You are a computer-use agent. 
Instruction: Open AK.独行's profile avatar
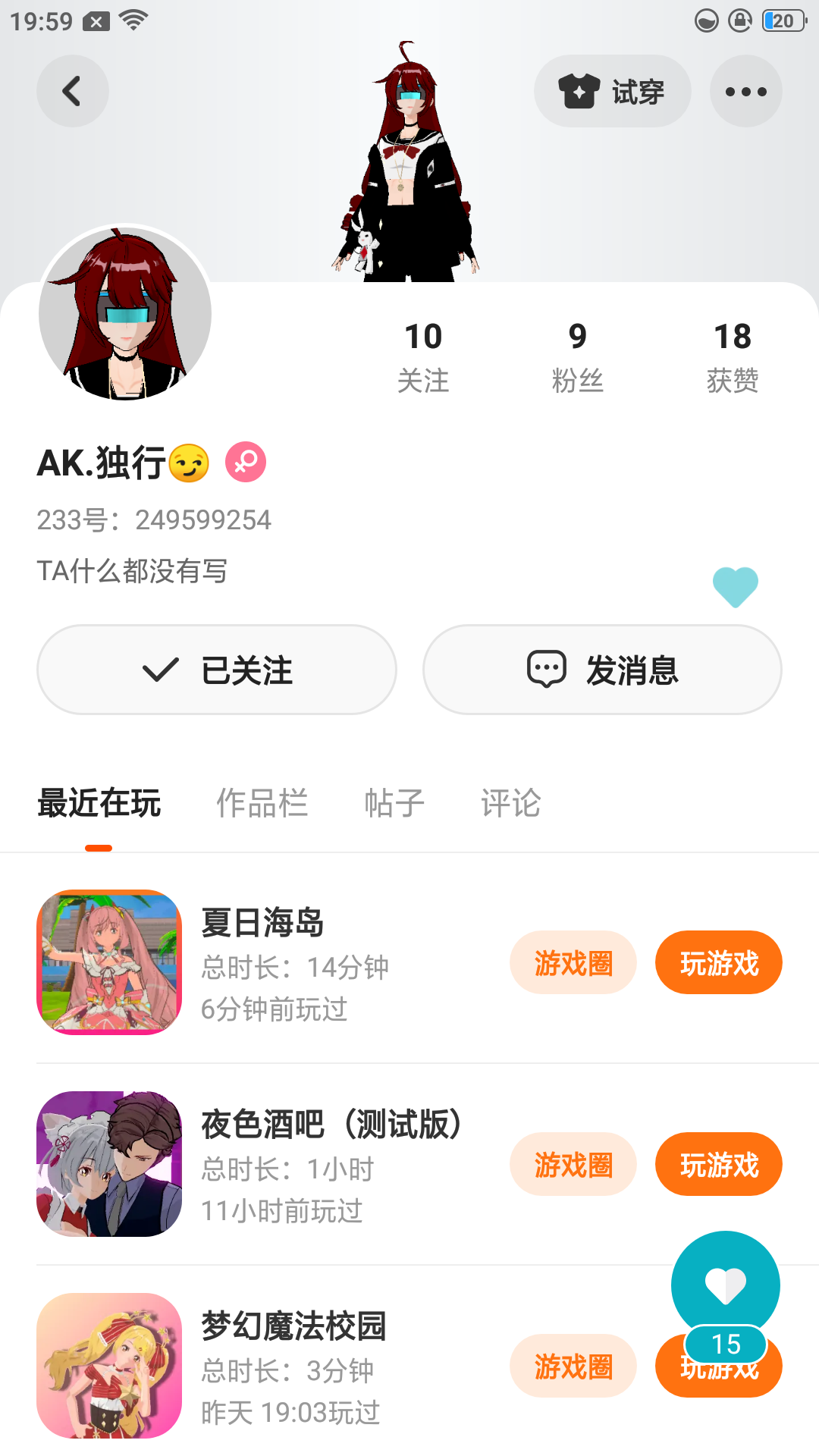coord(125,313)
